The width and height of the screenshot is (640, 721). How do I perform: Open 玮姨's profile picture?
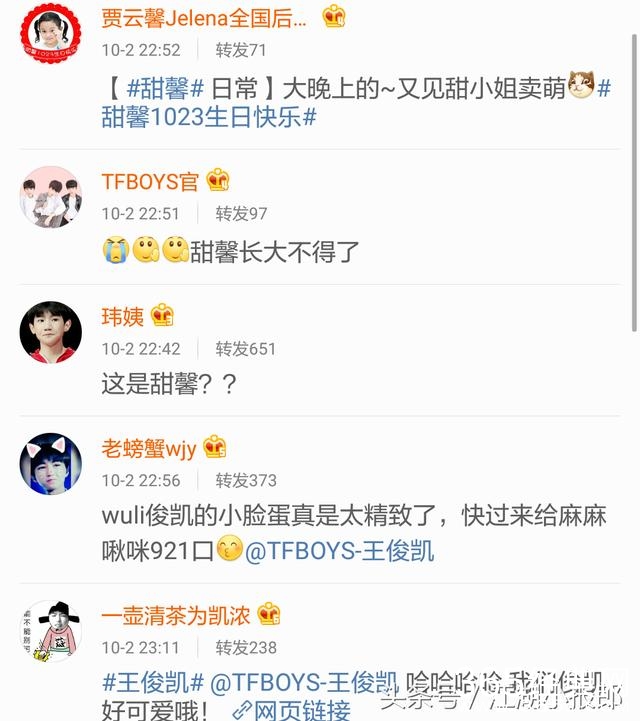click(51, 332)
